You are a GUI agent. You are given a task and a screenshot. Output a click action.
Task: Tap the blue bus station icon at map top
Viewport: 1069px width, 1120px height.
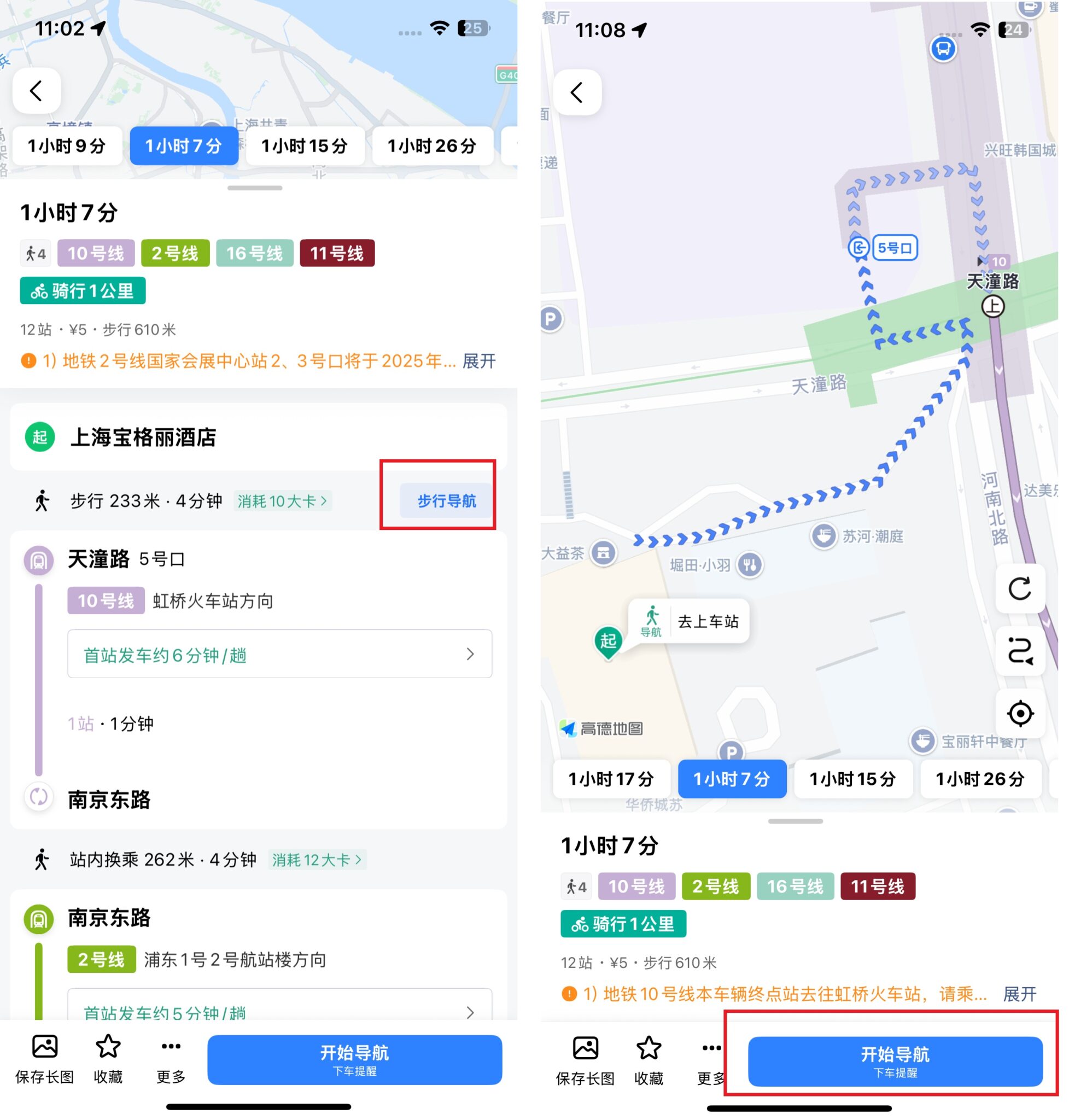(943, 50)
